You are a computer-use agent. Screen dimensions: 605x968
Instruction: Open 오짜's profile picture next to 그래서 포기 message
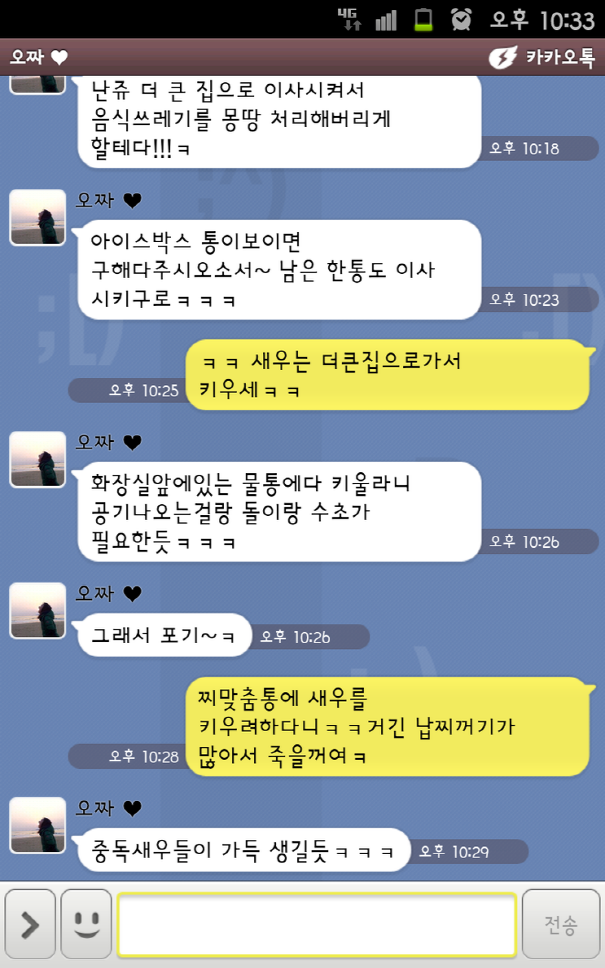pyautogui.click(x=38, y=611)
